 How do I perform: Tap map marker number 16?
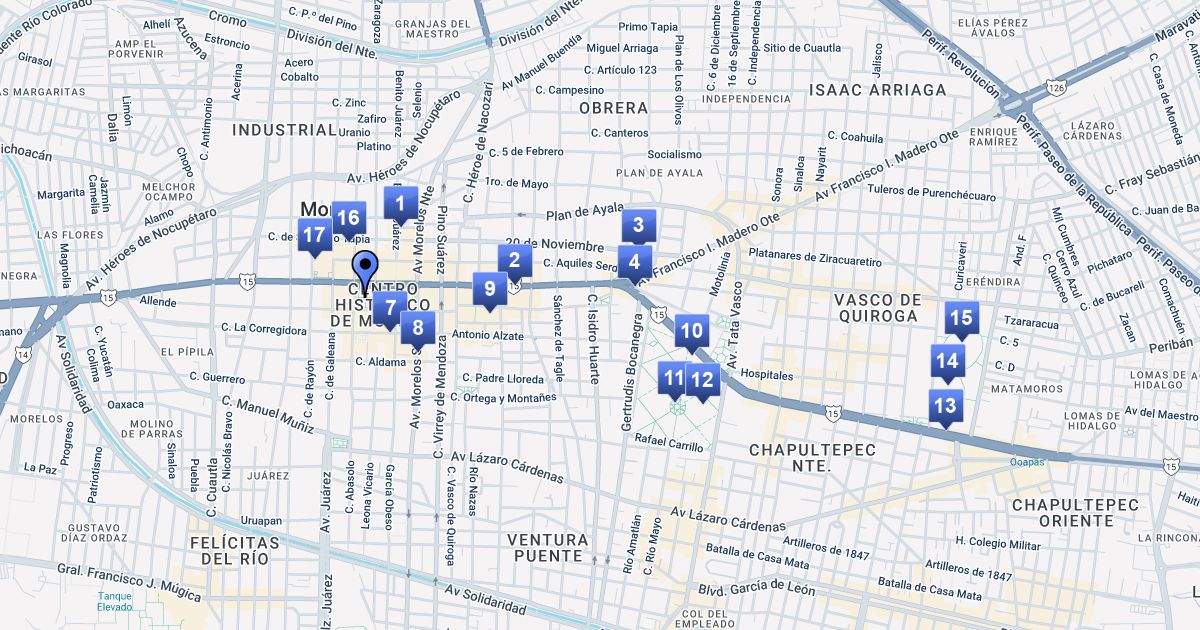pyautogui.click(x=348, y=217)
